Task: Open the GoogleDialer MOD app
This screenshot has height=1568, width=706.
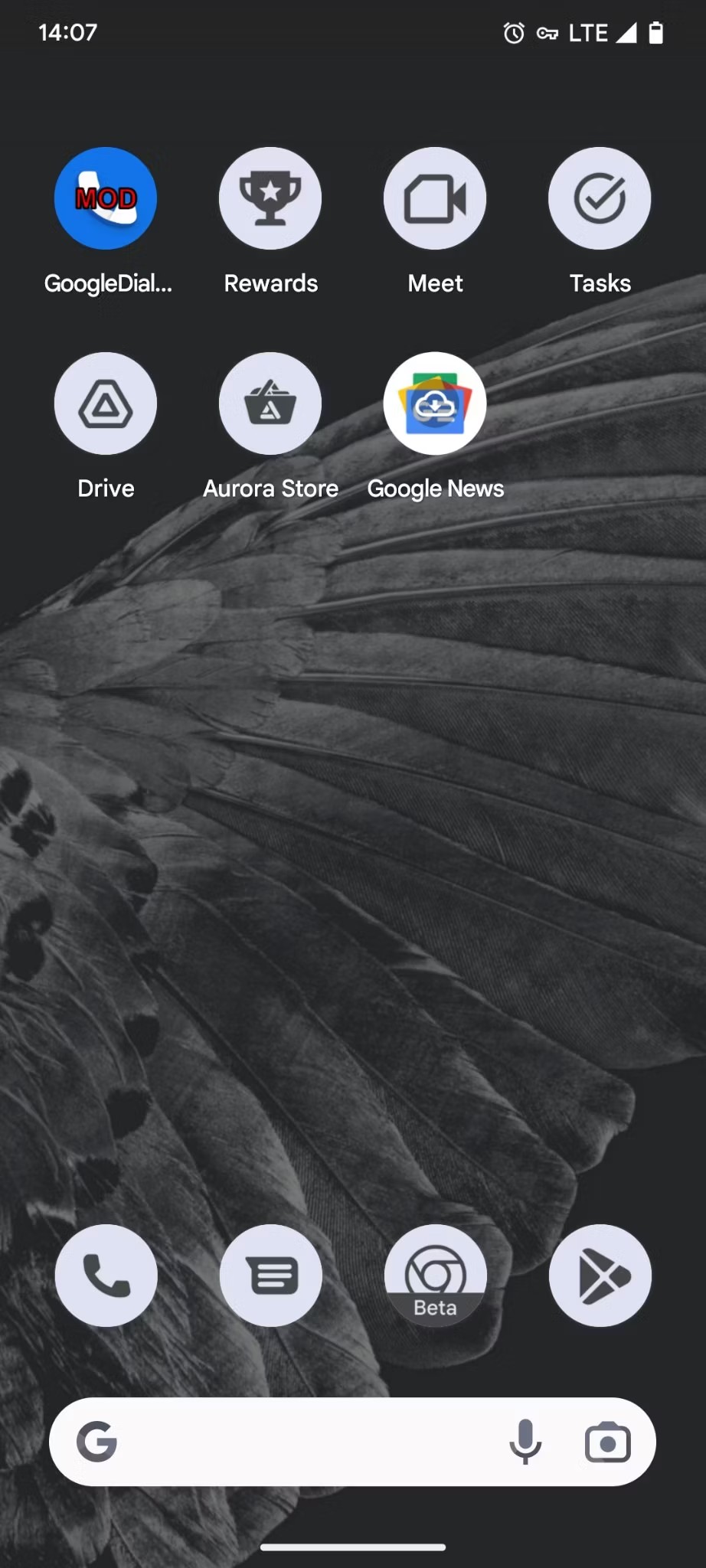Action: click(106, 198)
